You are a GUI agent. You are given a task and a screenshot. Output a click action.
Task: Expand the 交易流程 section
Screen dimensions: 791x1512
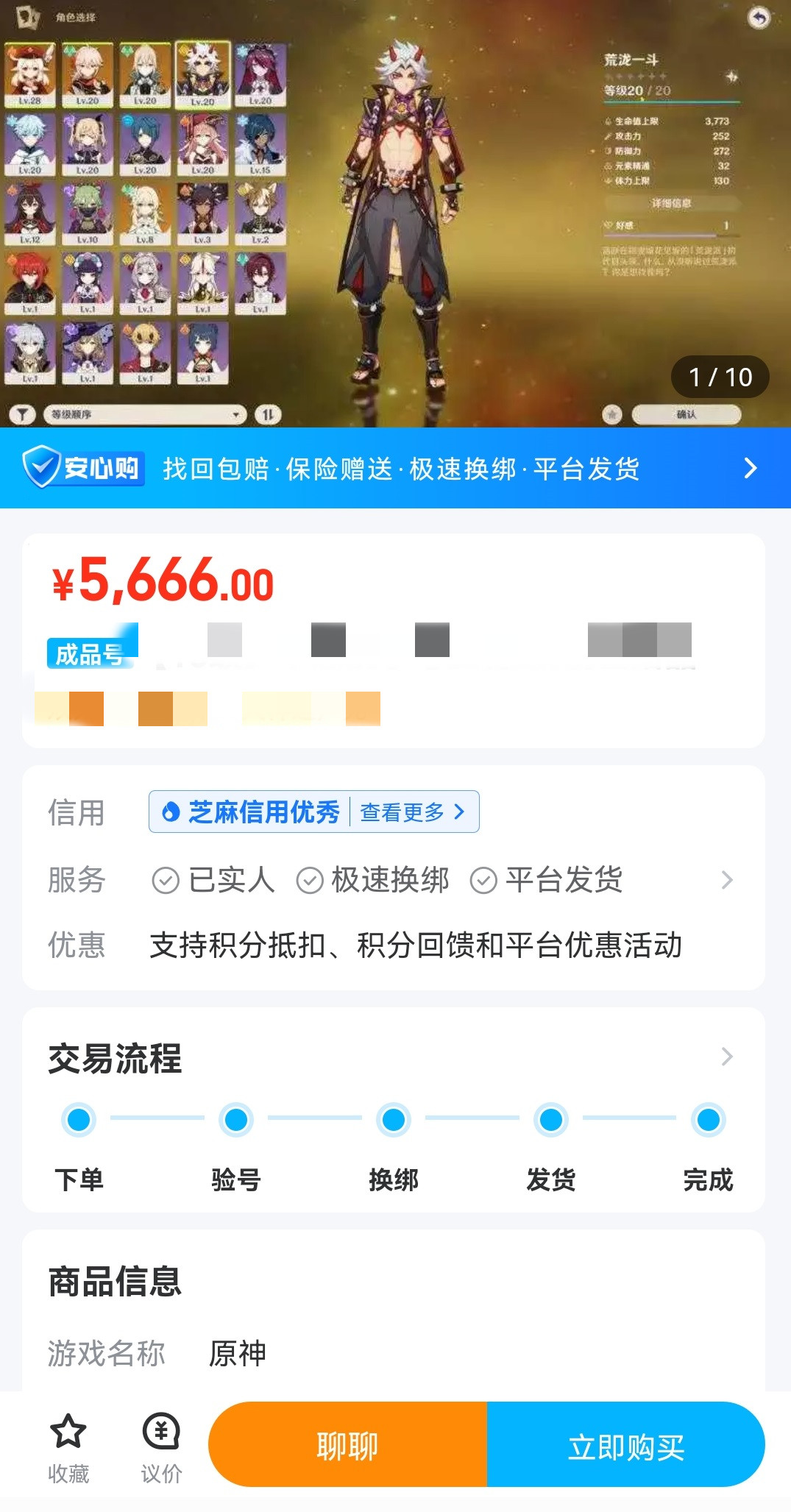[x=726, y=1057]
